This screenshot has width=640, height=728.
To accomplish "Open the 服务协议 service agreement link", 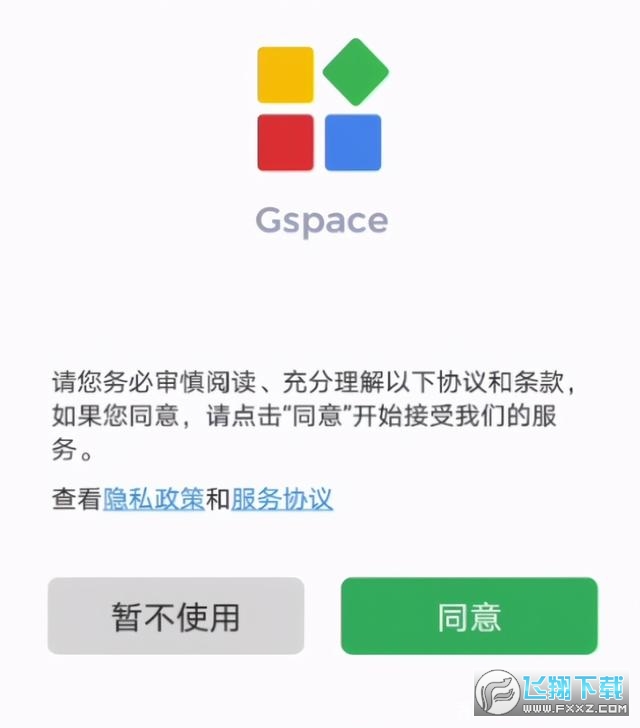I will tap(282, 499).
